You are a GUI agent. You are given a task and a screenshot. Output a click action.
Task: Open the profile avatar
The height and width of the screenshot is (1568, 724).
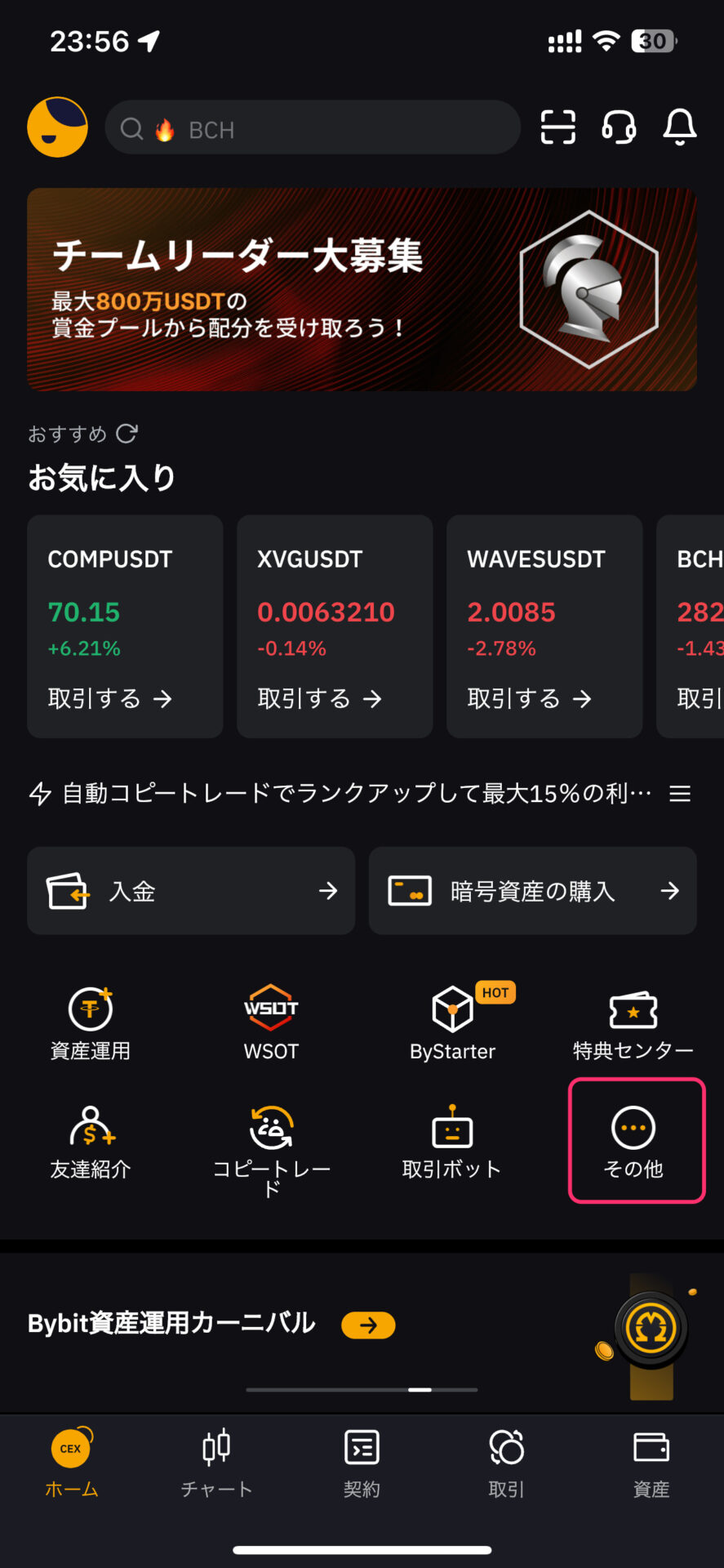click(x=57, y=127)
